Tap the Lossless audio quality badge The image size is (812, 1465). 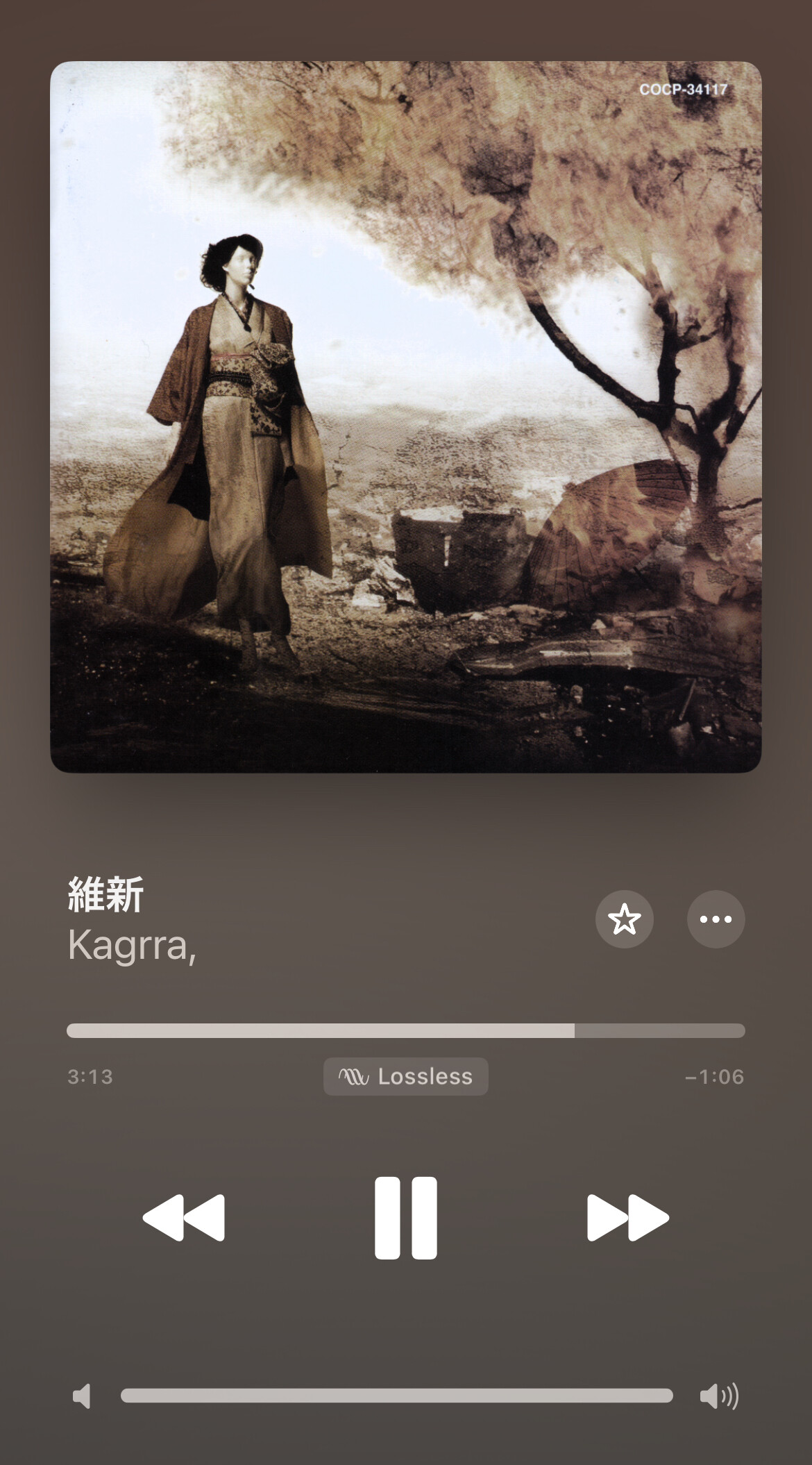point(406,1077)
